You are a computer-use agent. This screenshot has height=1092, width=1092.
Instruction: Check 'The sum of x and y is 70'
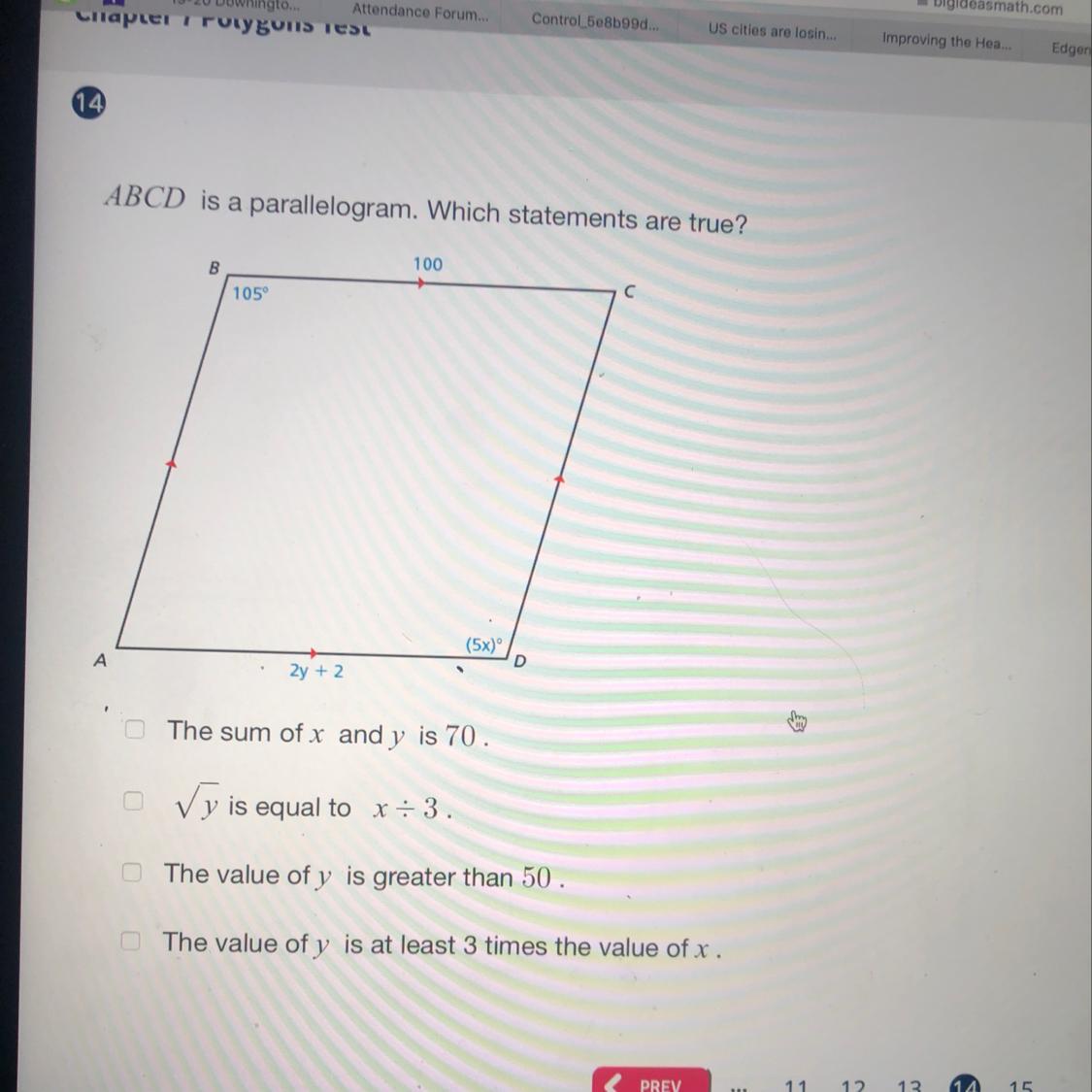[135, 729]
